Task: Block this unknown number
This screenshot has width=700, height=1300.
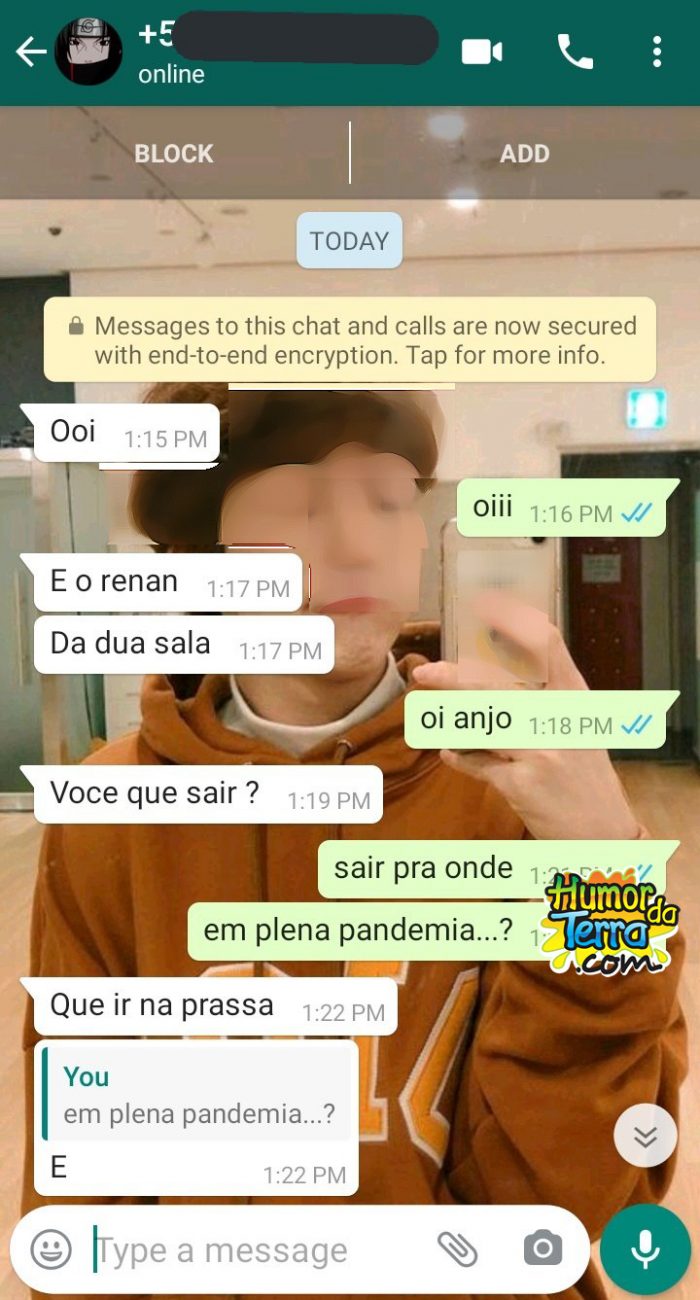Action: click(x=174, y=154)
